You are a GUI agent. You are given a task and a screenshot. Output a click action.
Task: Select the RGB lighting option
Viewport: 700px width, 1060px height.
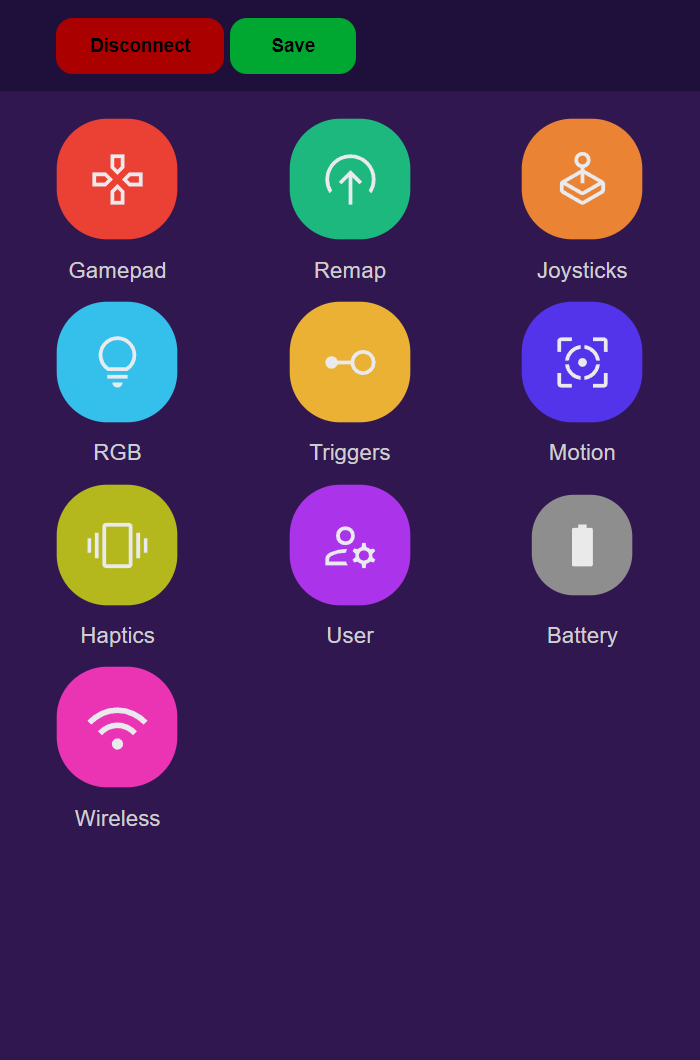tap(117, 362)
